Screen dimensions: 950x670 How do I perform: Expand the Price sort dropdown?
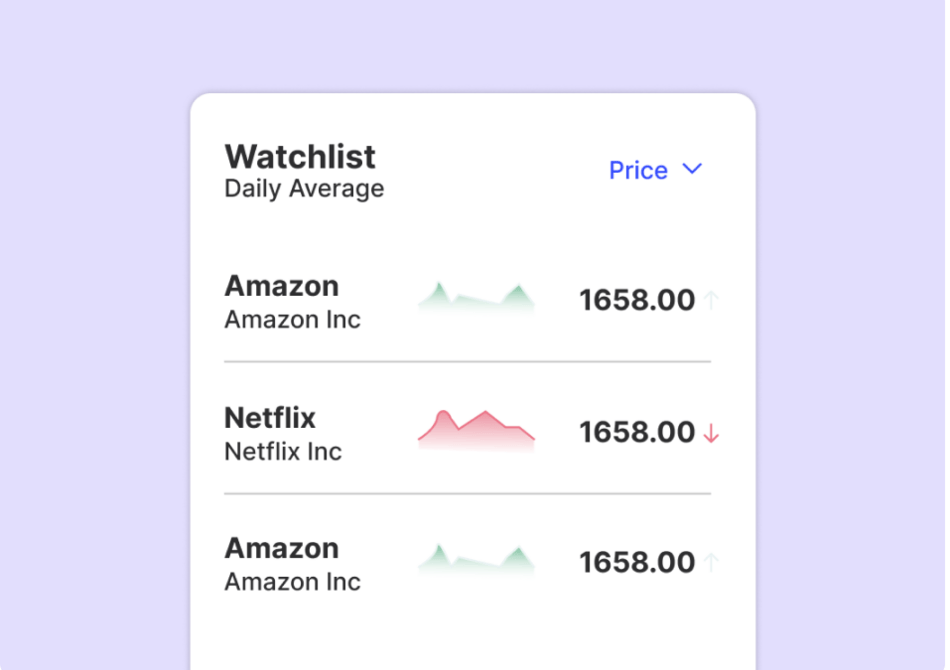[x=655, y=170]
